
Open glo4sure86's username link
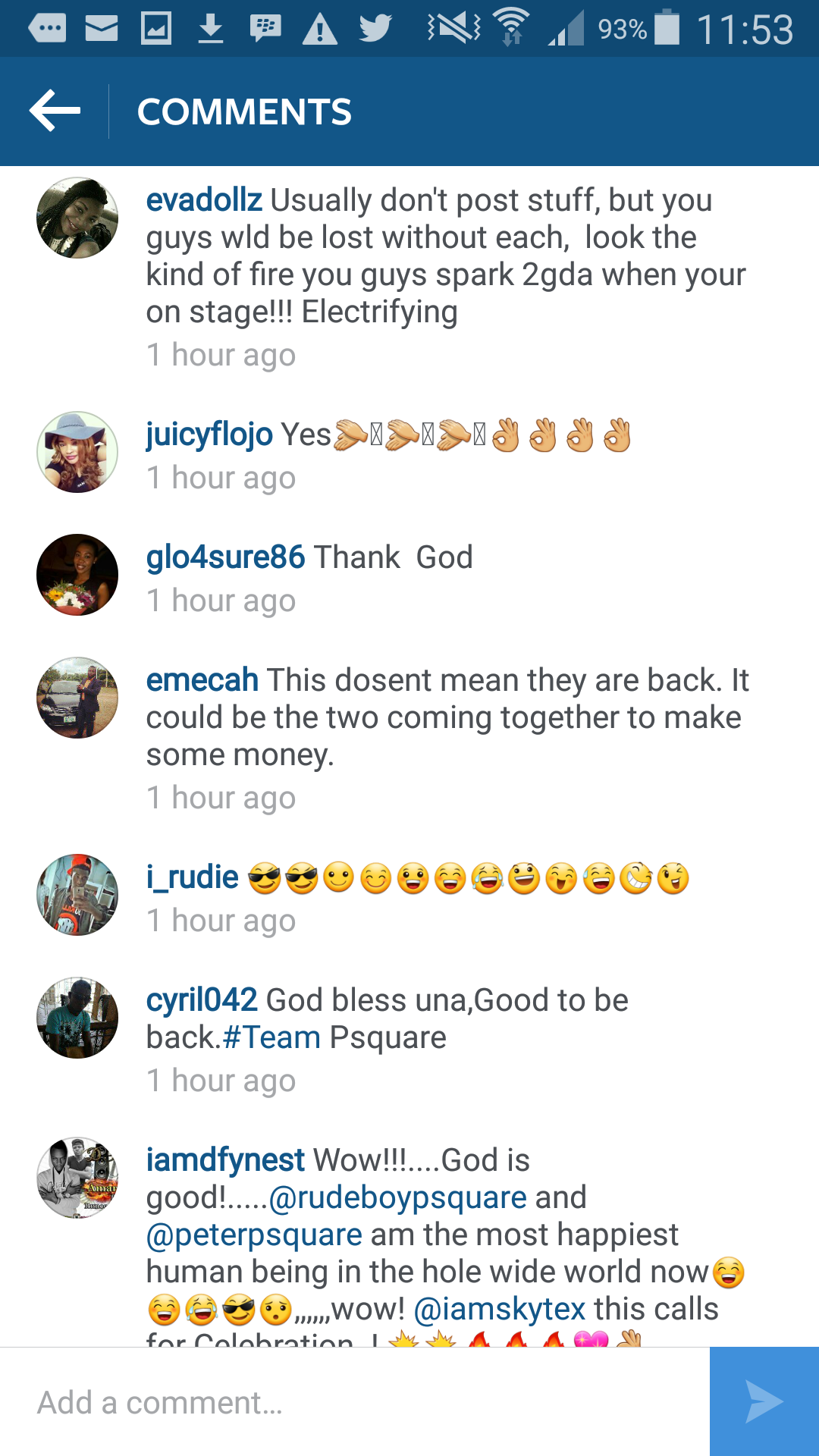(x=225, y=557)
